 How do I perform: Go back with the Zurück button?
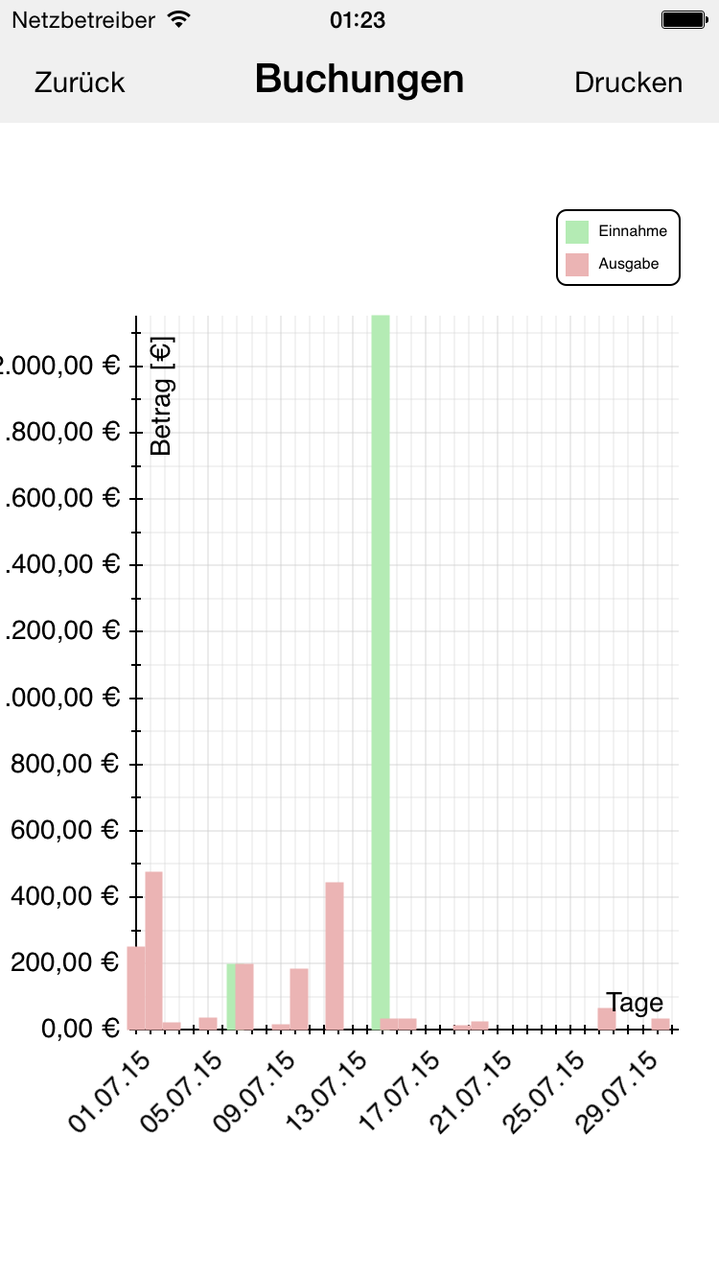tap(80, 82)
